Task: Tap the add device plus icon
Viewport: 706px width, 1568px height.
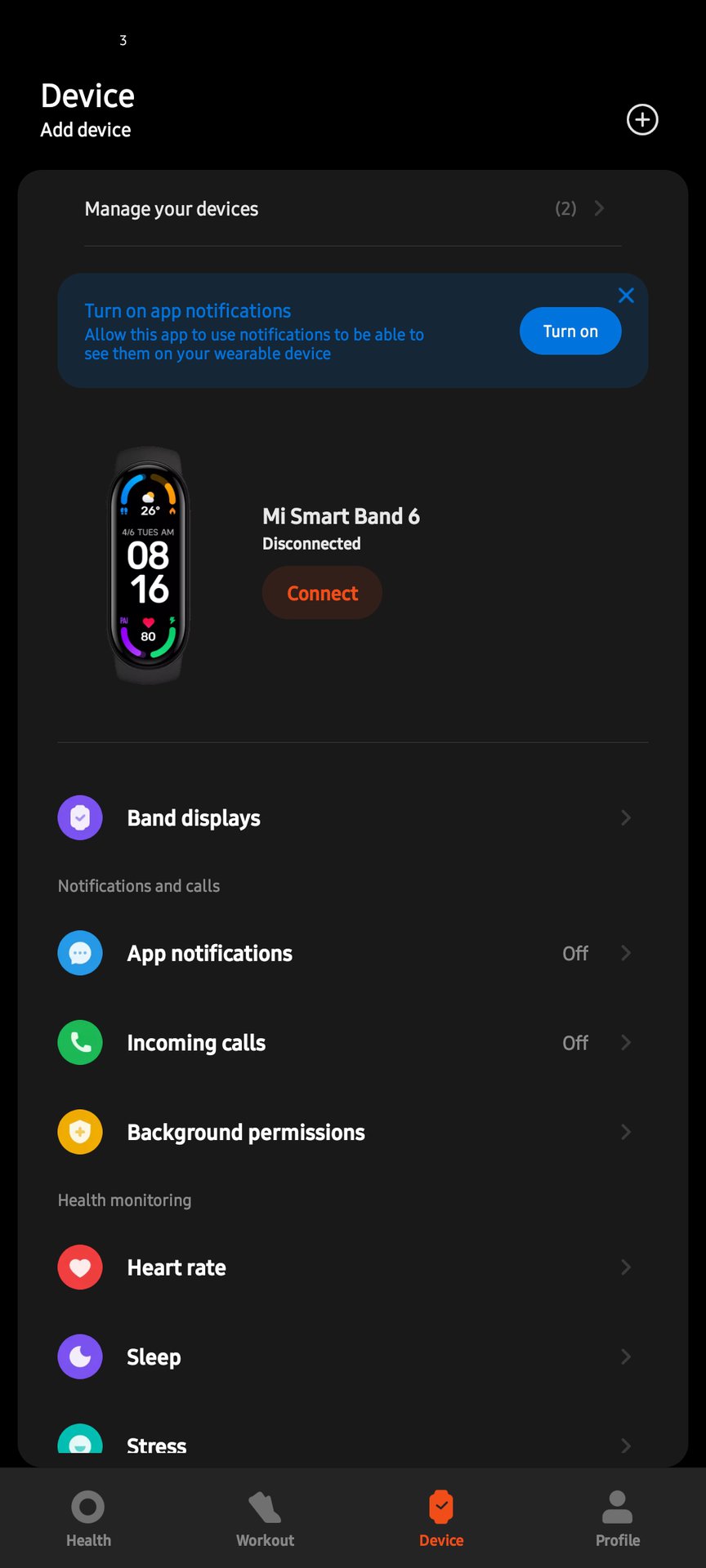Action: click(x=642, y=120)
